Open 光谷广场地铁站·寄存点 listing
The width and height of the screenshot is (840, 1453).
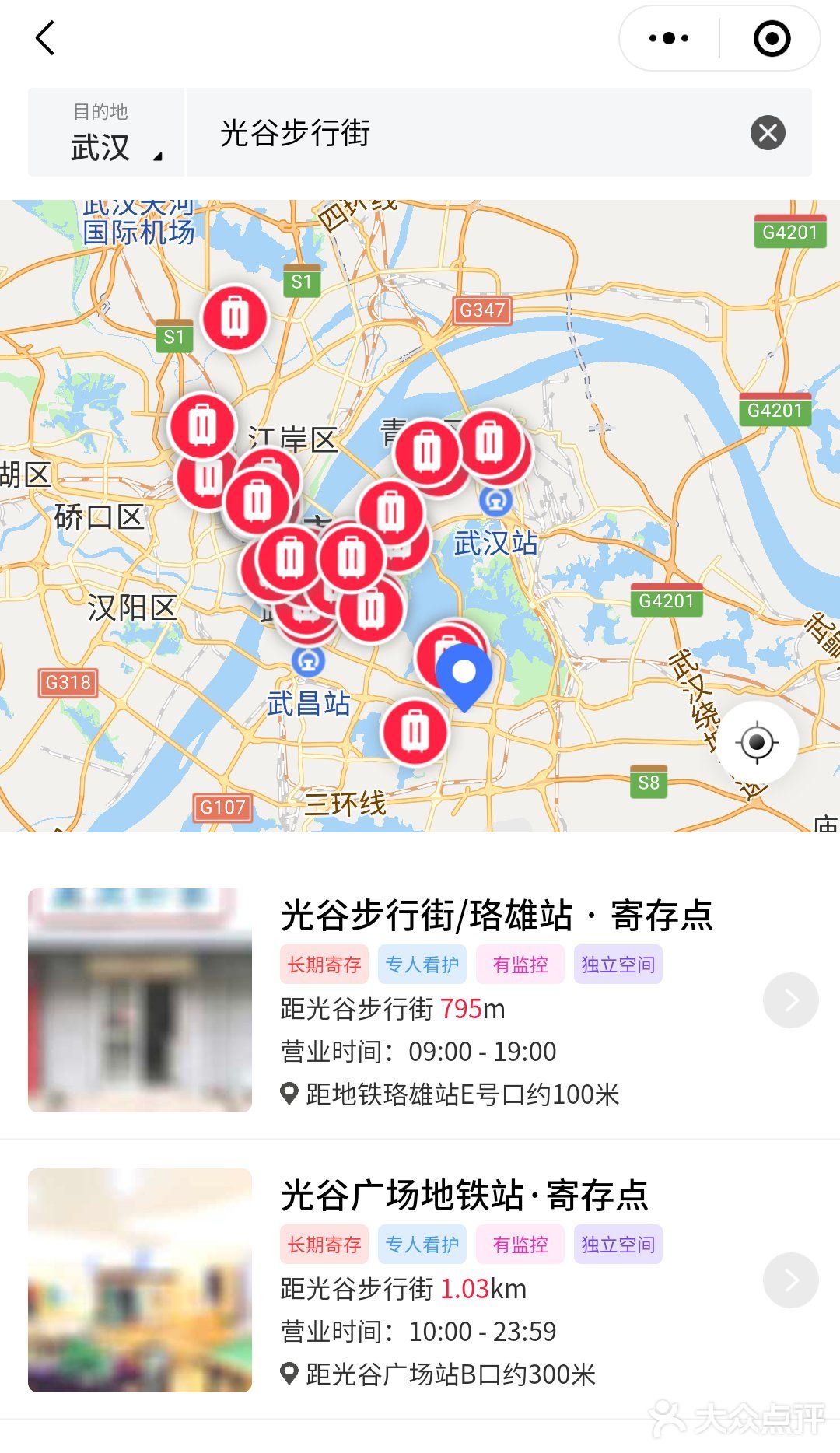point(464,1196)
